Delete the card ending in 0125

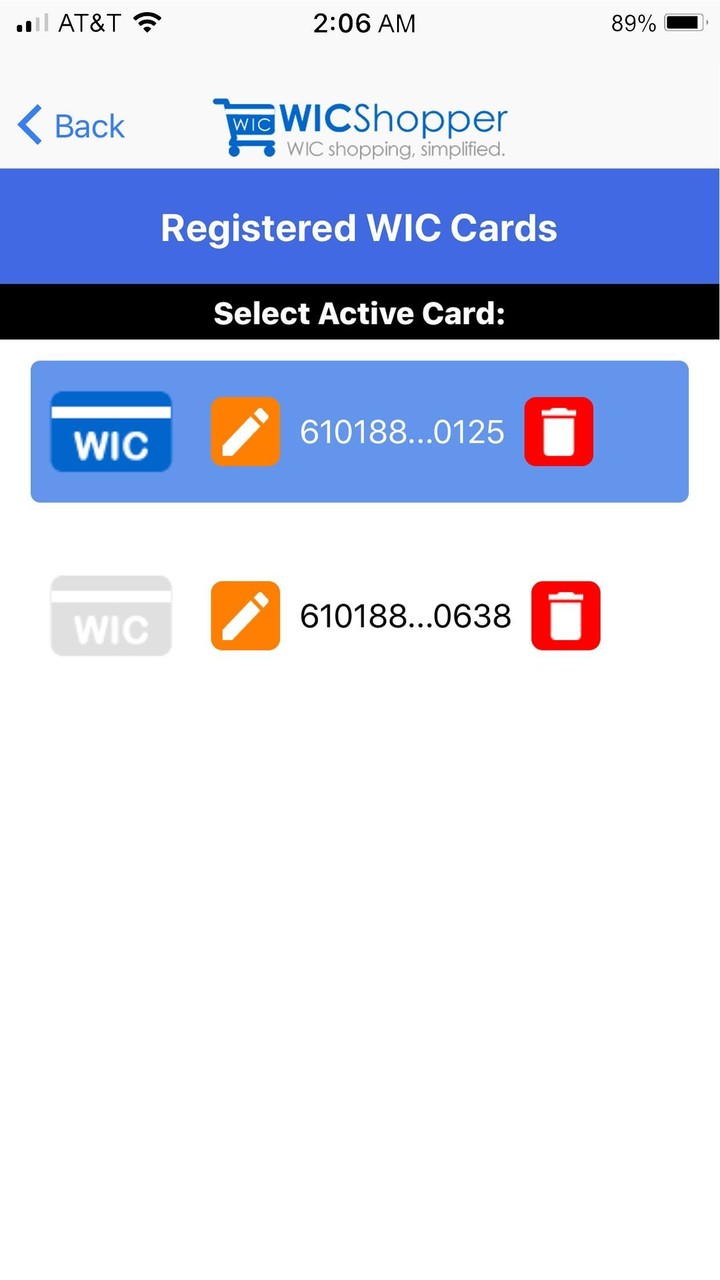558,431
